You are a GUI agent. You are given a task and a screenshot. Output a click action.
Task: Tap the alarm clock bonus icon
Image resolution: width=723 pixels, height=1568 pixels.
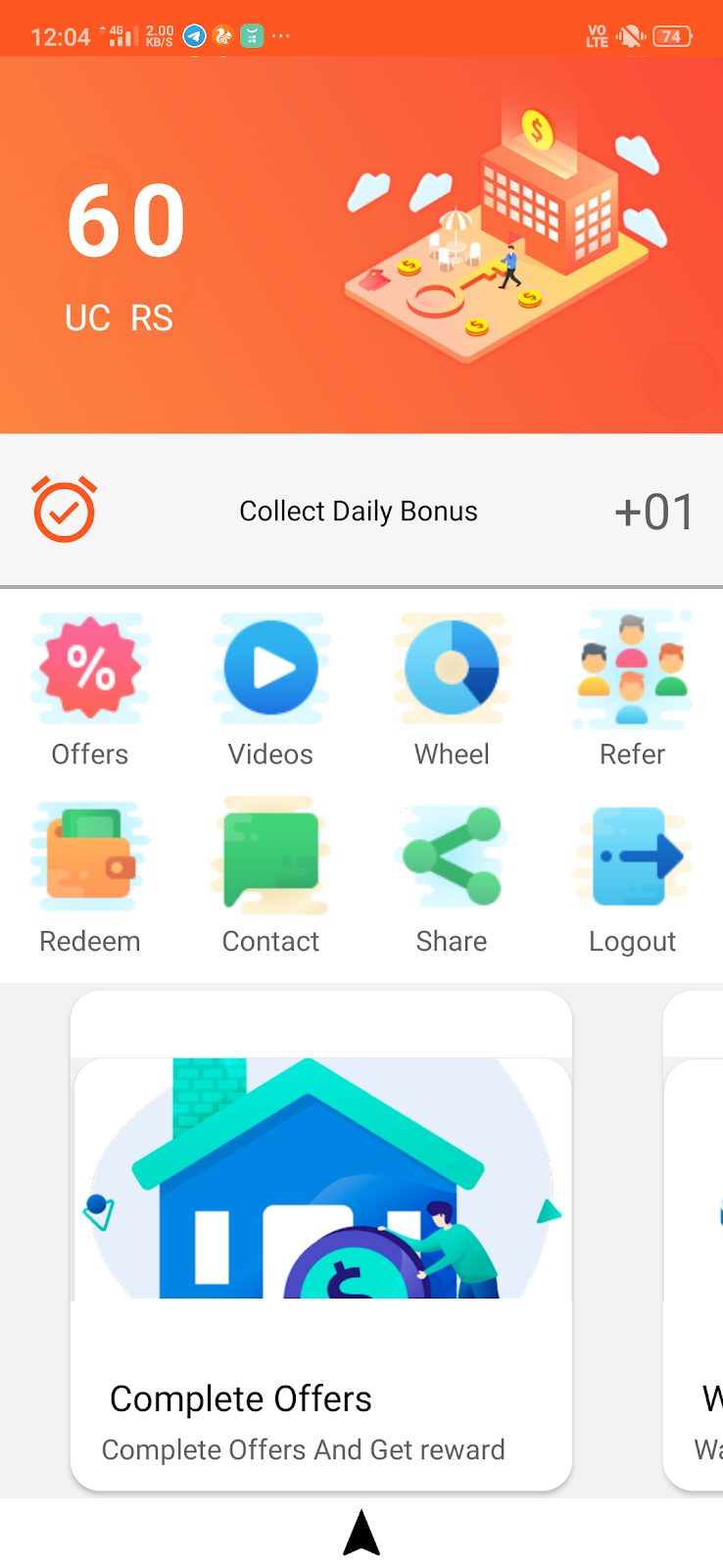[64, 509]
